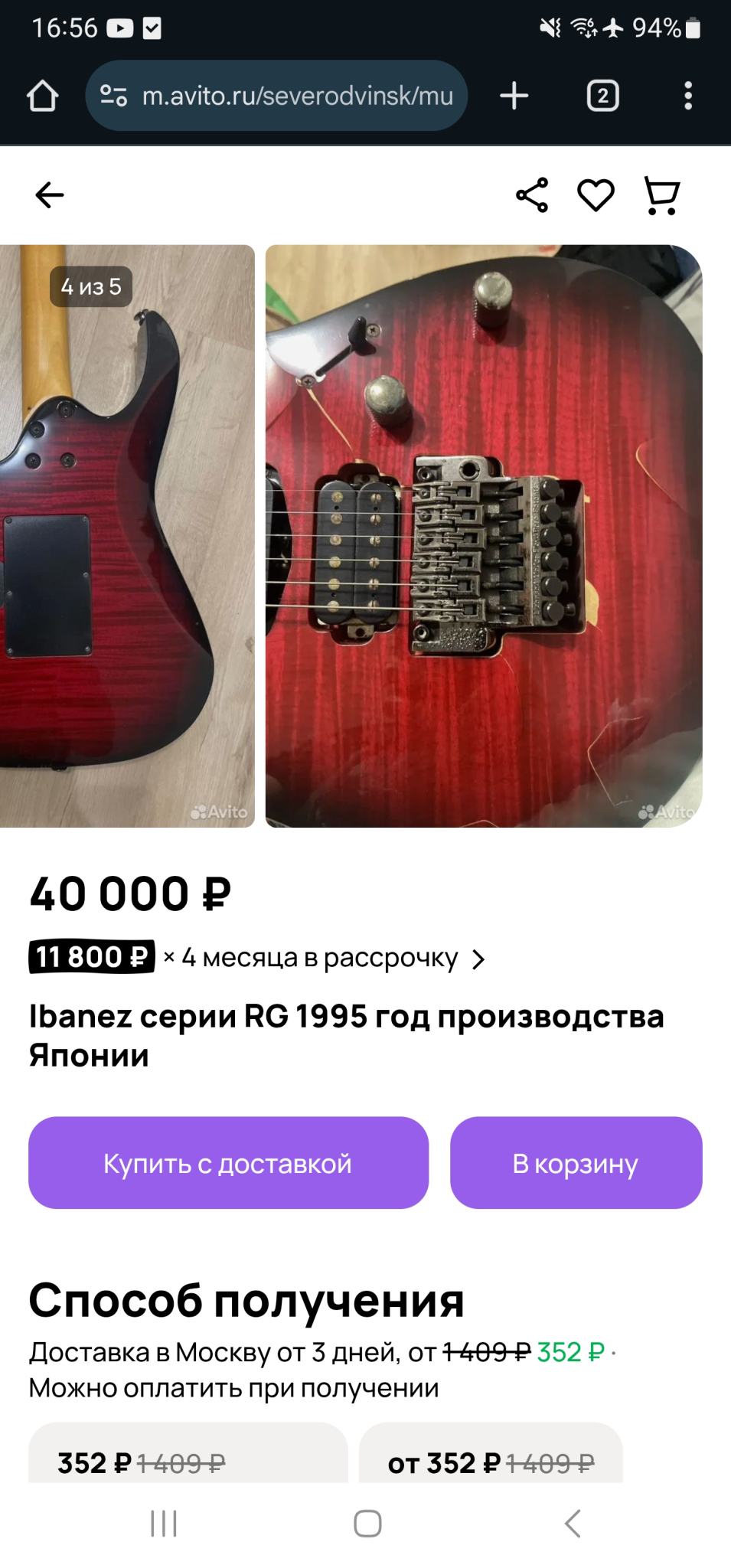Open the shopping cart icon

point(662,195)
